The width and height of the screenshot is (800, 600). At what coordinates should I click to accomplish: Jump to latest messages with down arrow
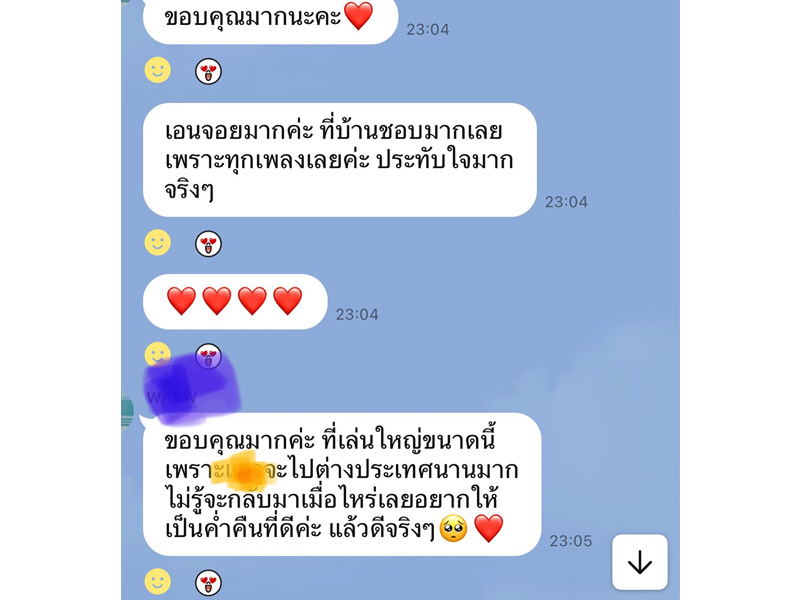pyautogui.click(x=639, y=562)
